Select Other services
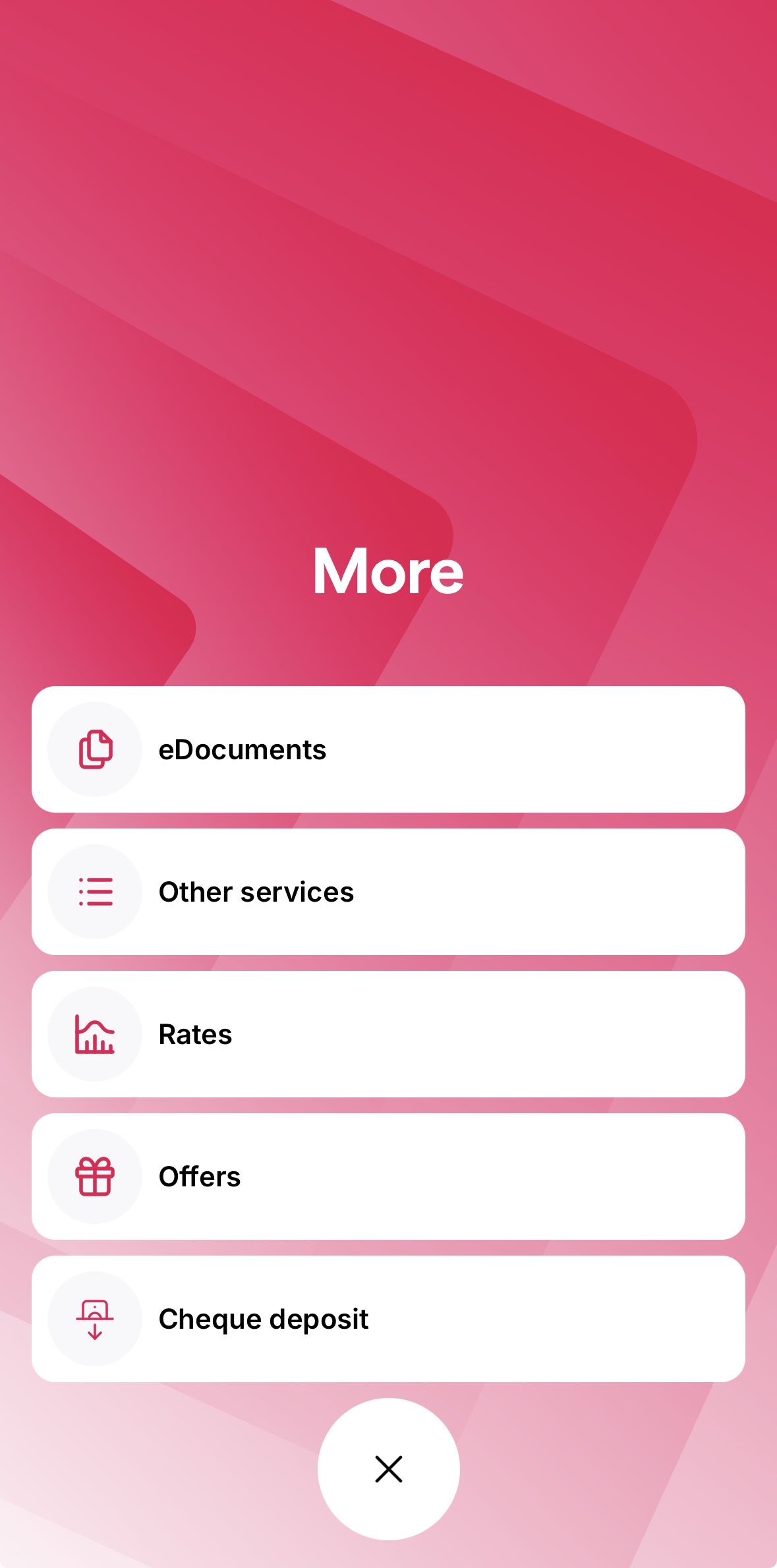The height and width of the screenshot is (1568, 777). coord(388,892)
